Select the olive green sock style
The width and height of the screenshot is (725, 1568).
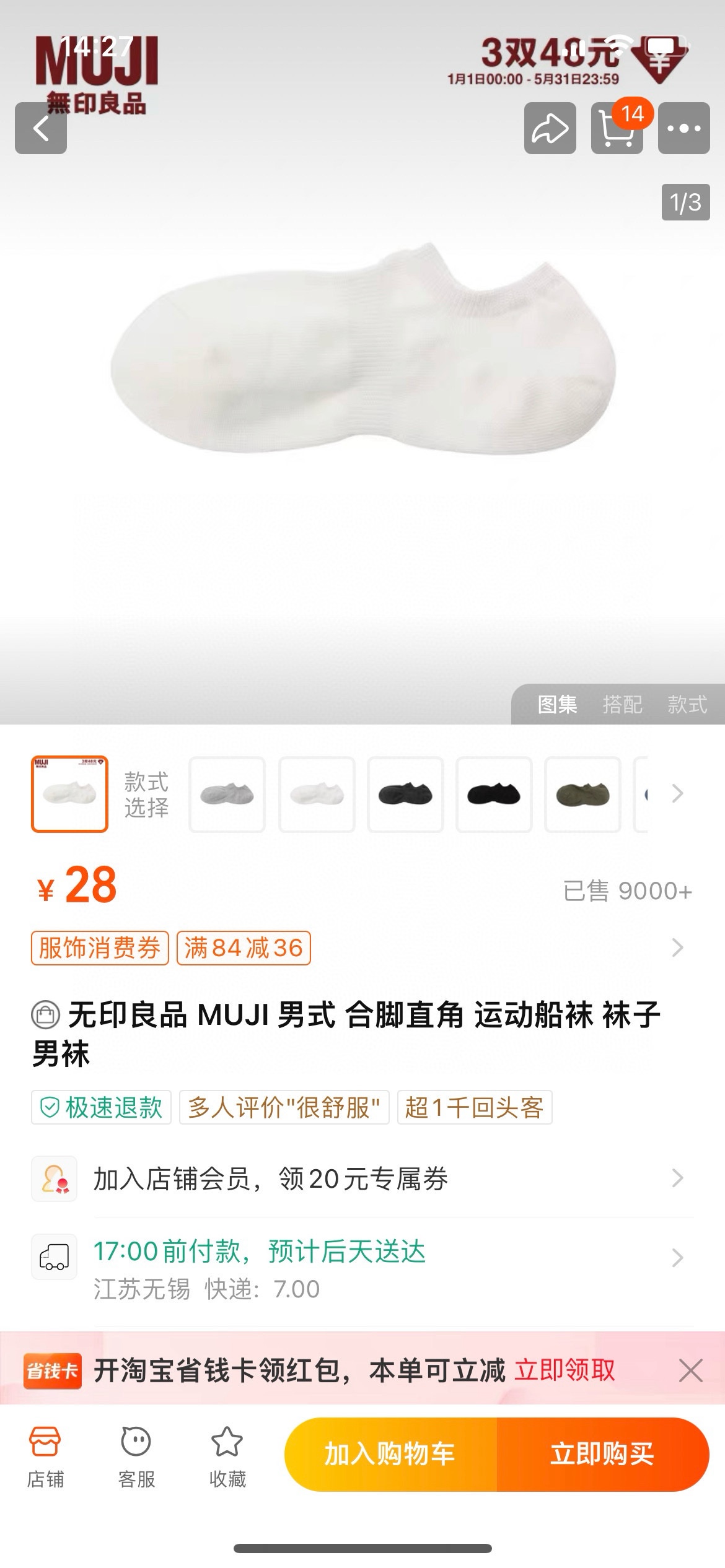point(582,794)
